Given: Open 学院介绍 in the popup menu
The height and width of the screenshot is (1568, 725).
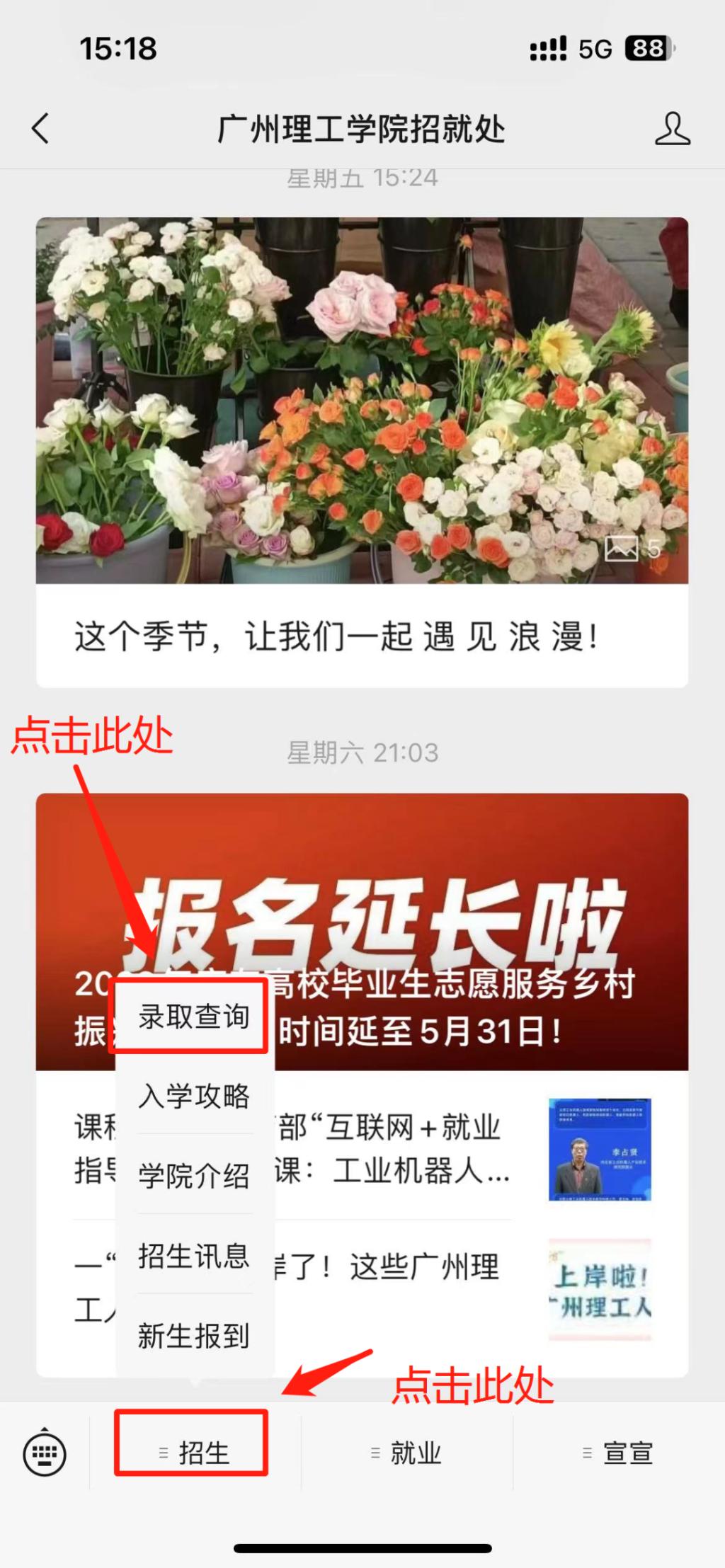Looking at the screenshot, I should click(x=193, y=1176).
